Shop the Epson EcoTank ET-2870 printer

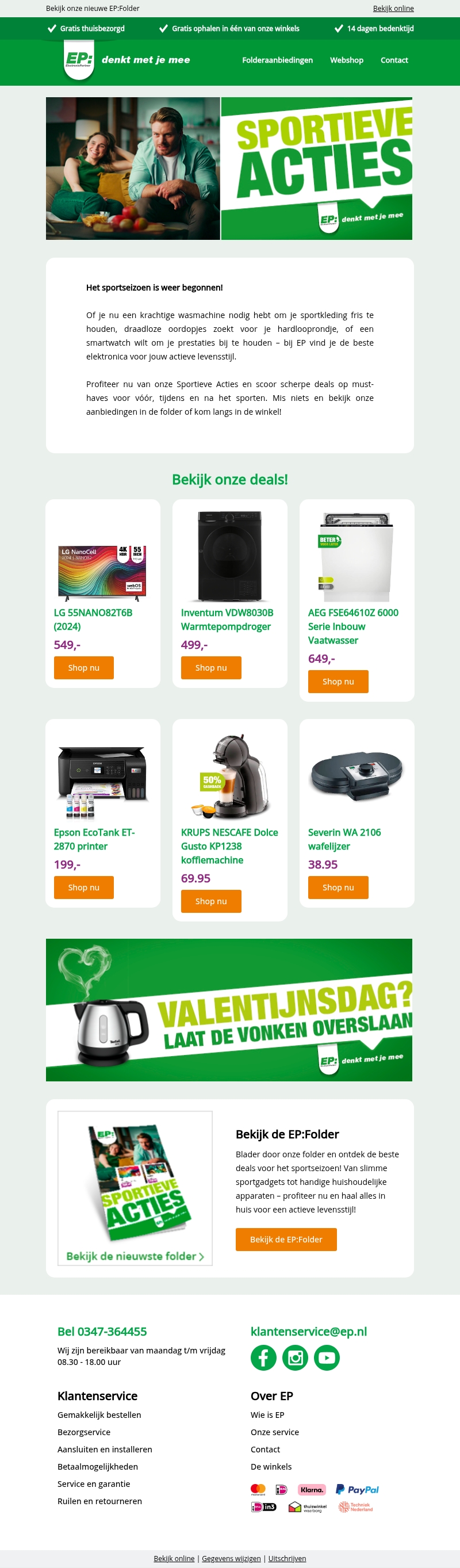point(84,888)
